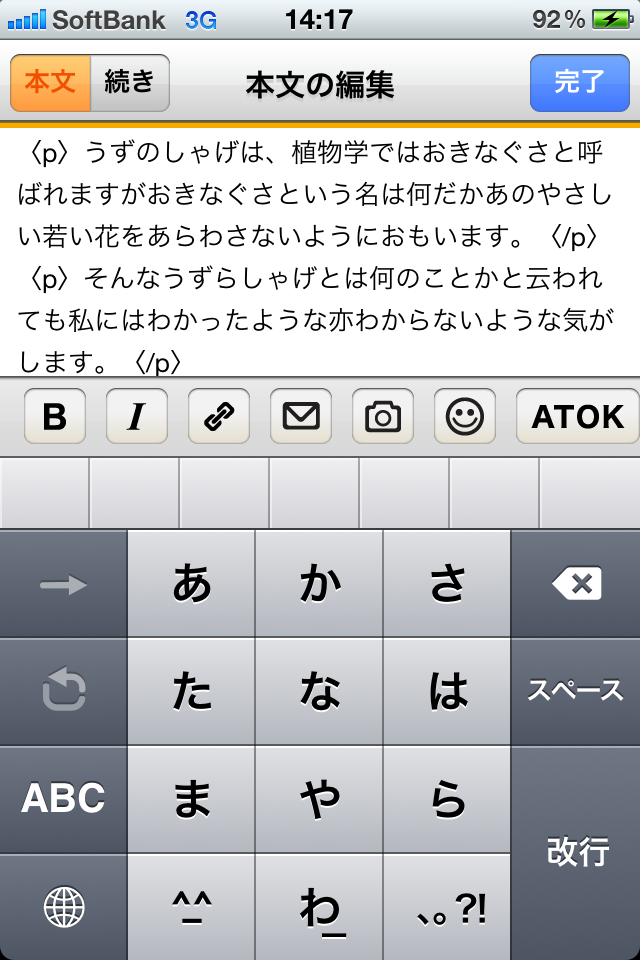Insert a line break with 改行
Screen dimensions: 640x960
click(576, 852)
